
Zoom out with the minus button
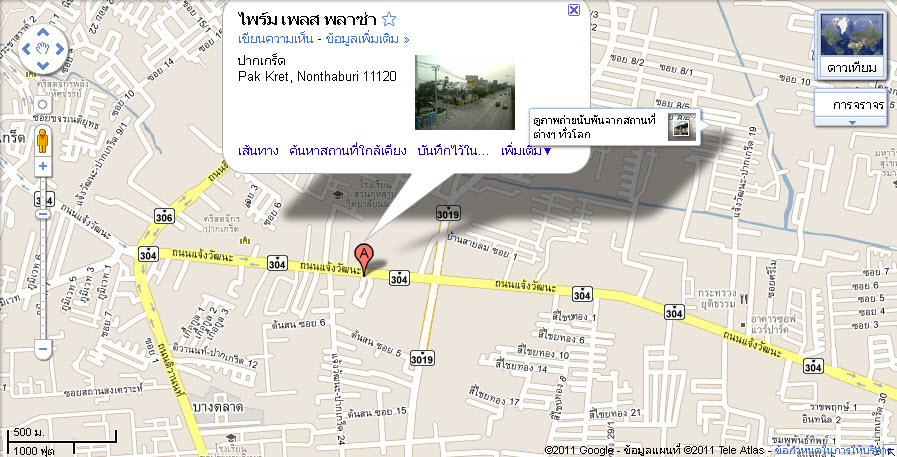[43, 349]
